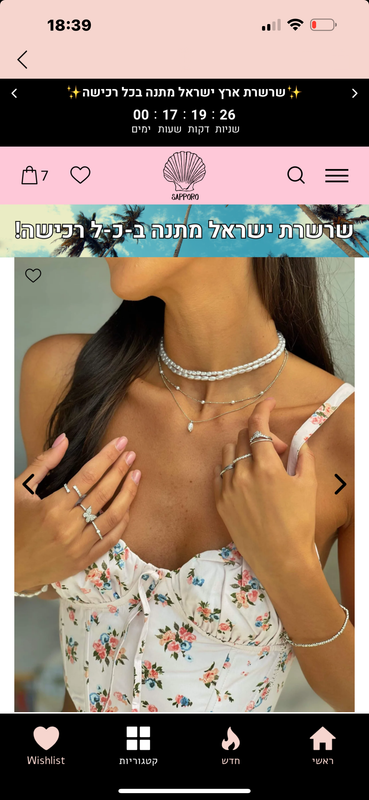Switch to the קטגוריות tab
The height and width of the screenshot is (800, 369).
[x=138, y=745]
